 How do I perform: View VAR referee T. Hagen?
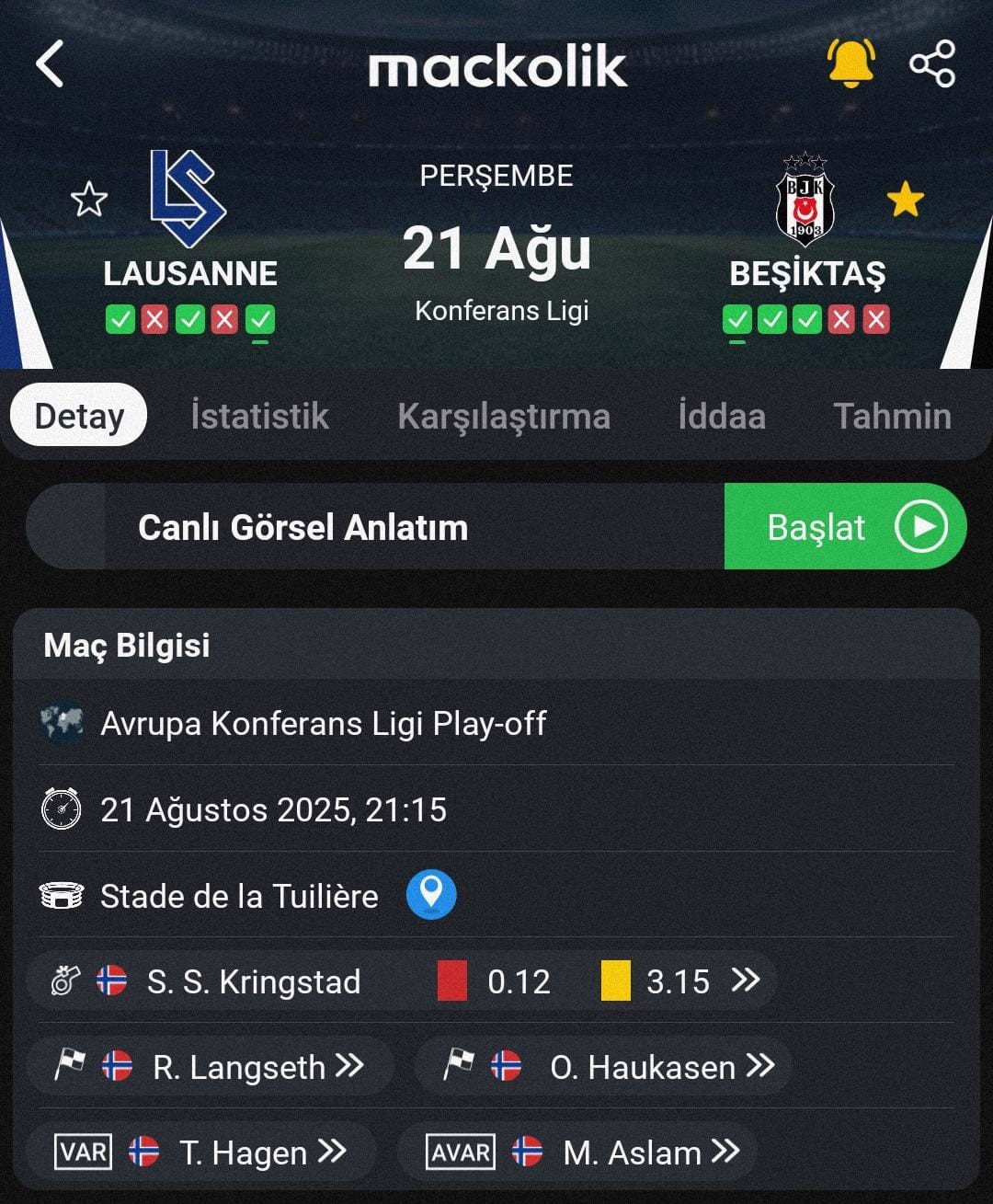[x=200, y=1152]
